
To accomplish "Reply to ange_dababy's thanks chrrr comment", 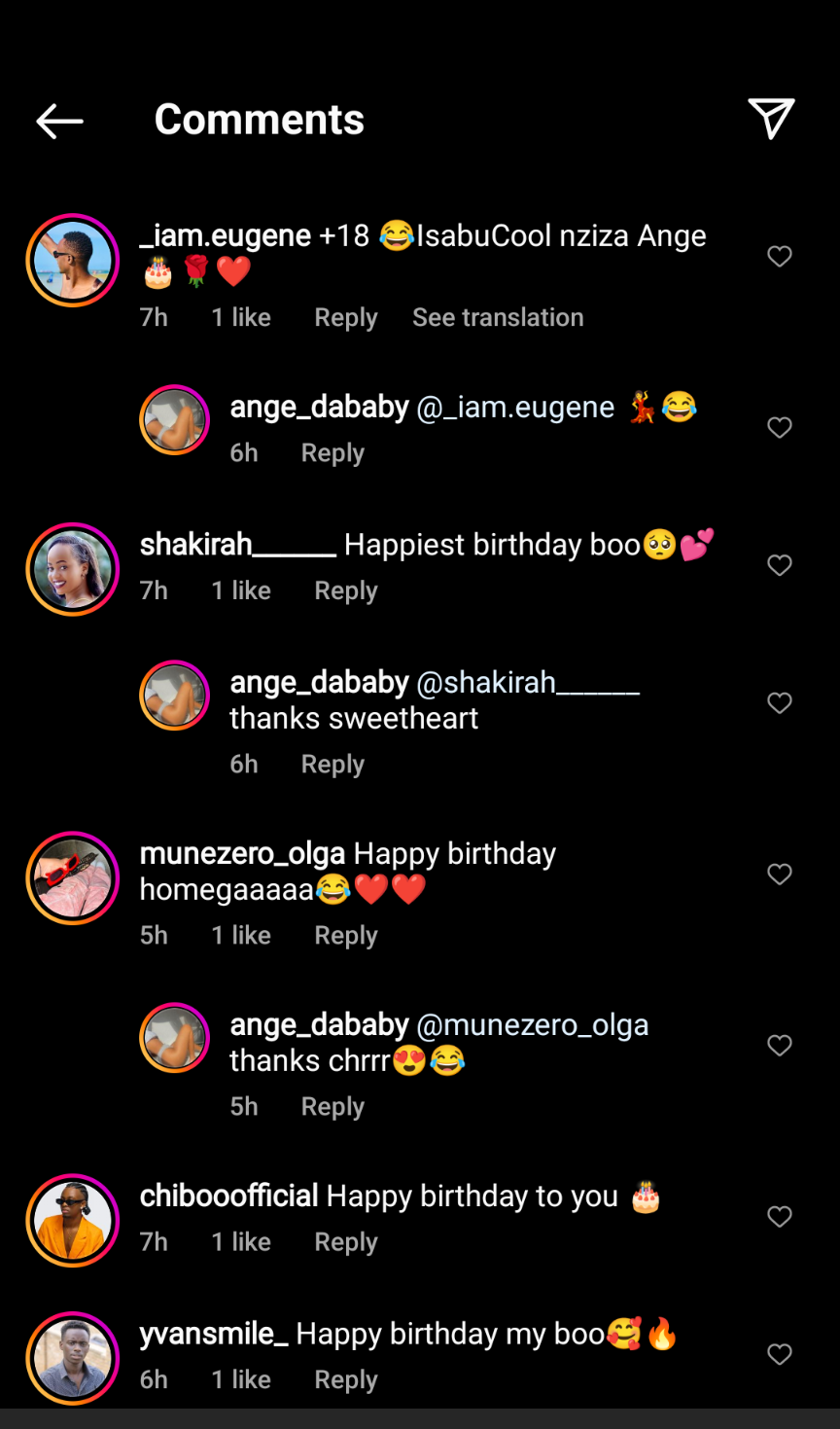I will pos(332,1107).
